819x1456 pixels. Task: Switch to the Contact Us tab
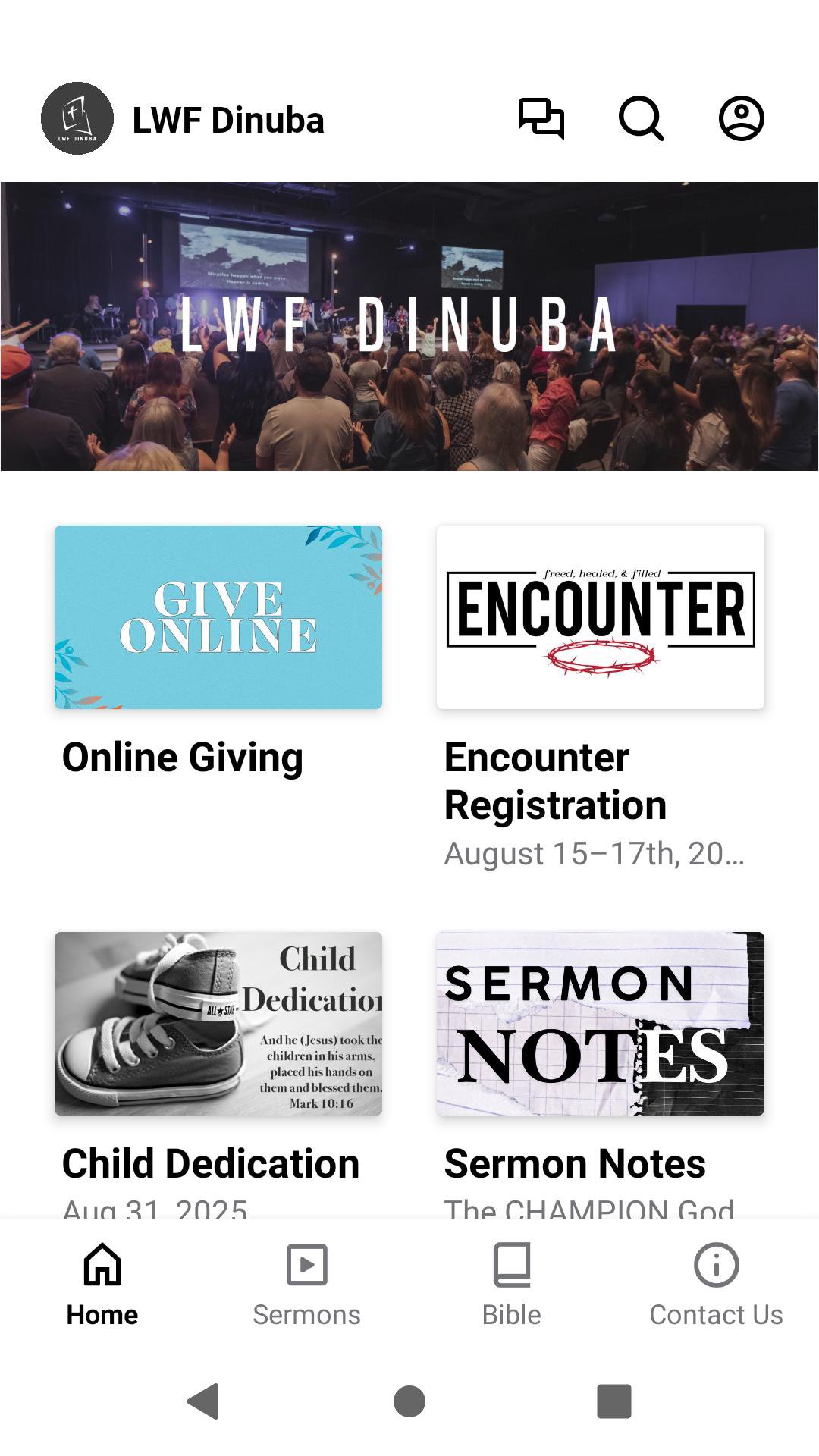tap(716, 1283)
